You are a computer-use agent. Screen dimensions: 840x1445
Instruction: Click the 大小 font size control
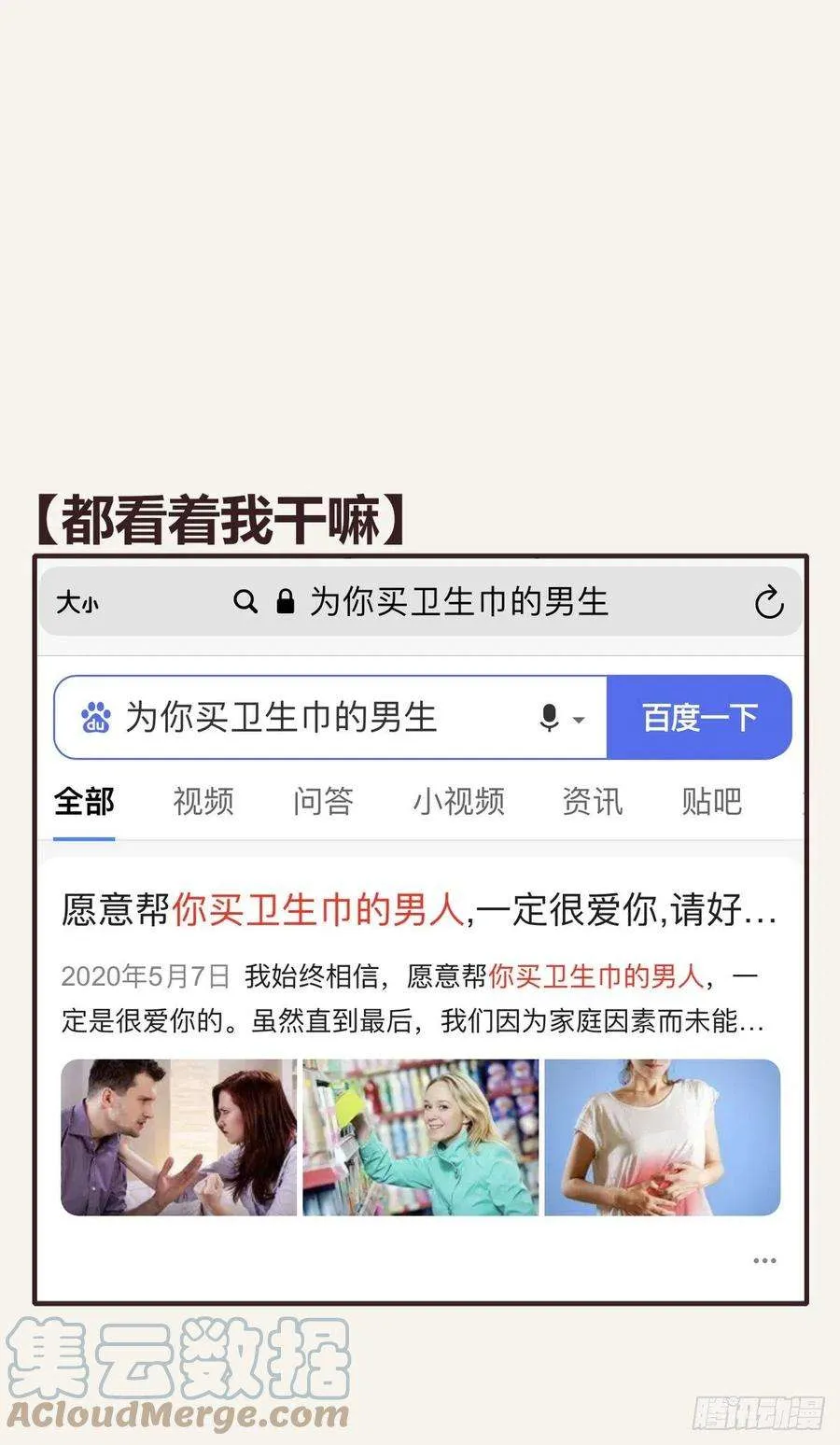[x=77, y=602]
